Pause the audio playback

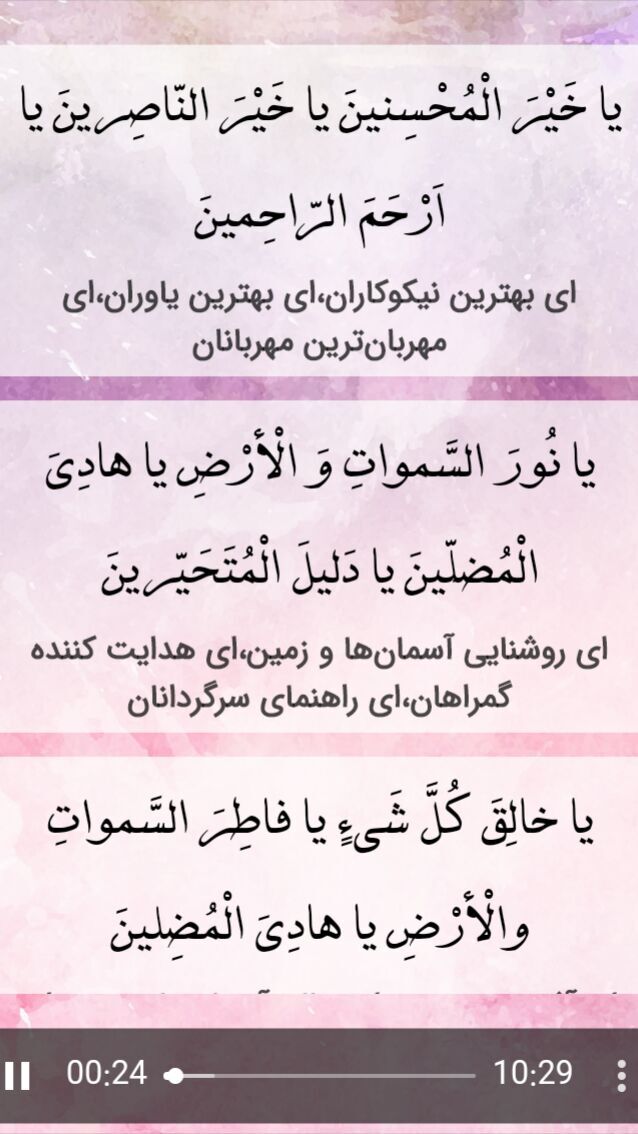(x=17, y=1075)
